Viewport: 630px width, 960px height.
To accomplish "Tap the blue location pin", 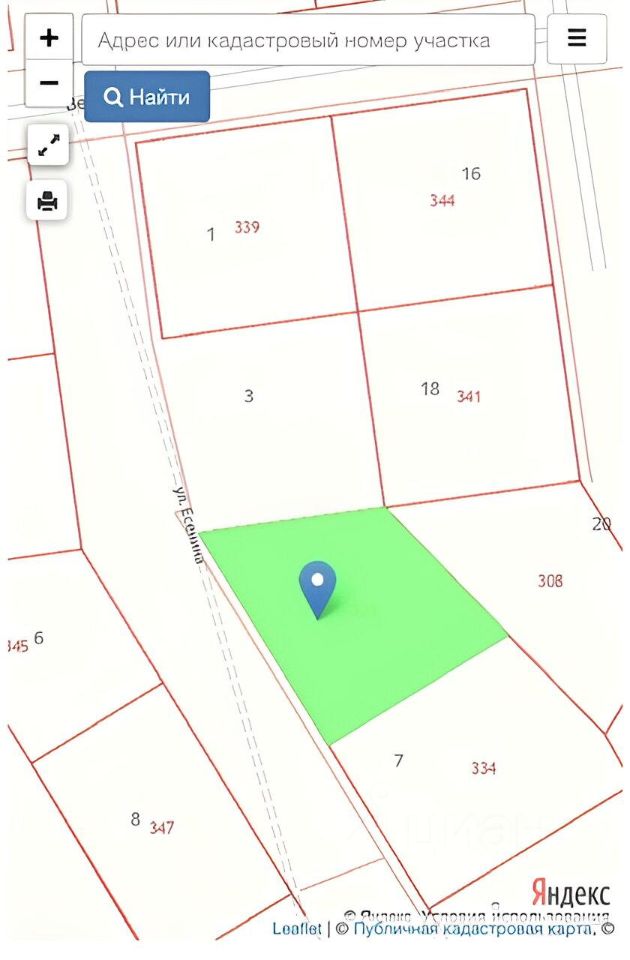I will pyautogui.click(x=318, y=587).
